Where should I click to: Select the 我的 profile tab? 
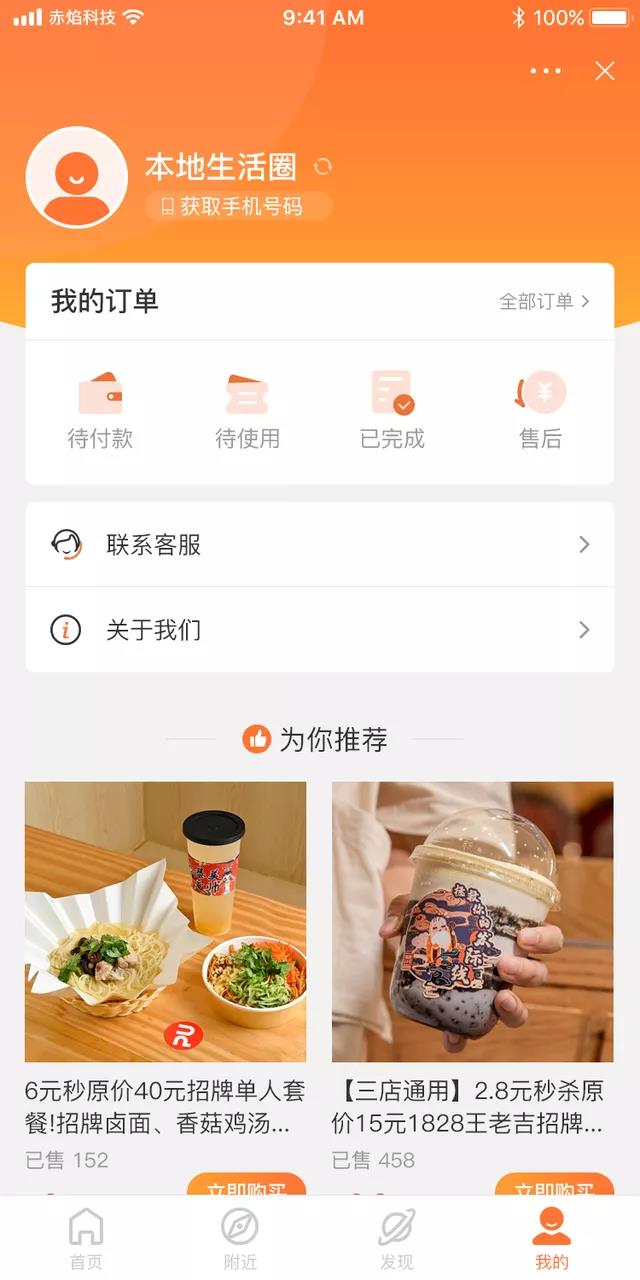[551, 1239]
